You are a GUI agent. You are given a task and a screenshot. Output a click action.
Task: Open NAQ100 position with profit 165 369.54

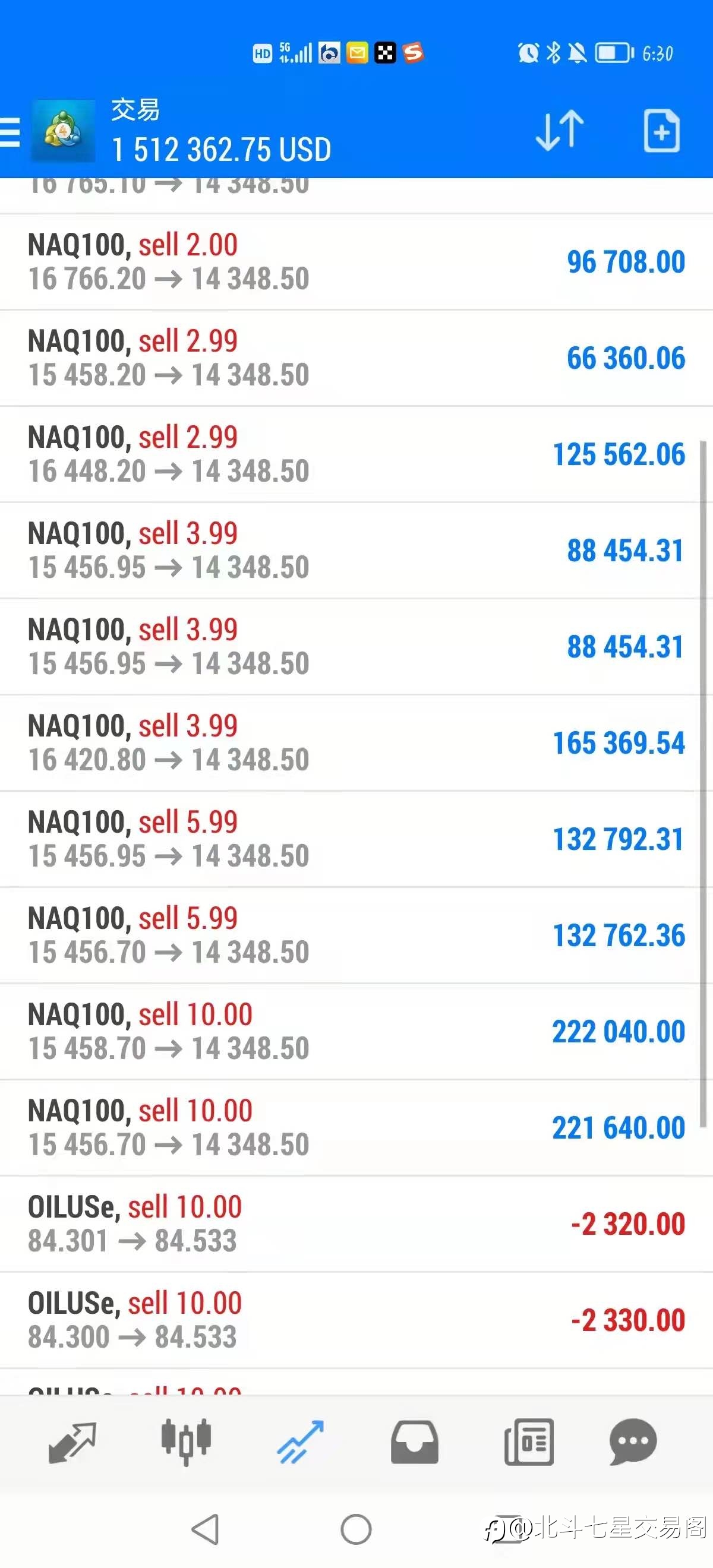coord(356,742)
